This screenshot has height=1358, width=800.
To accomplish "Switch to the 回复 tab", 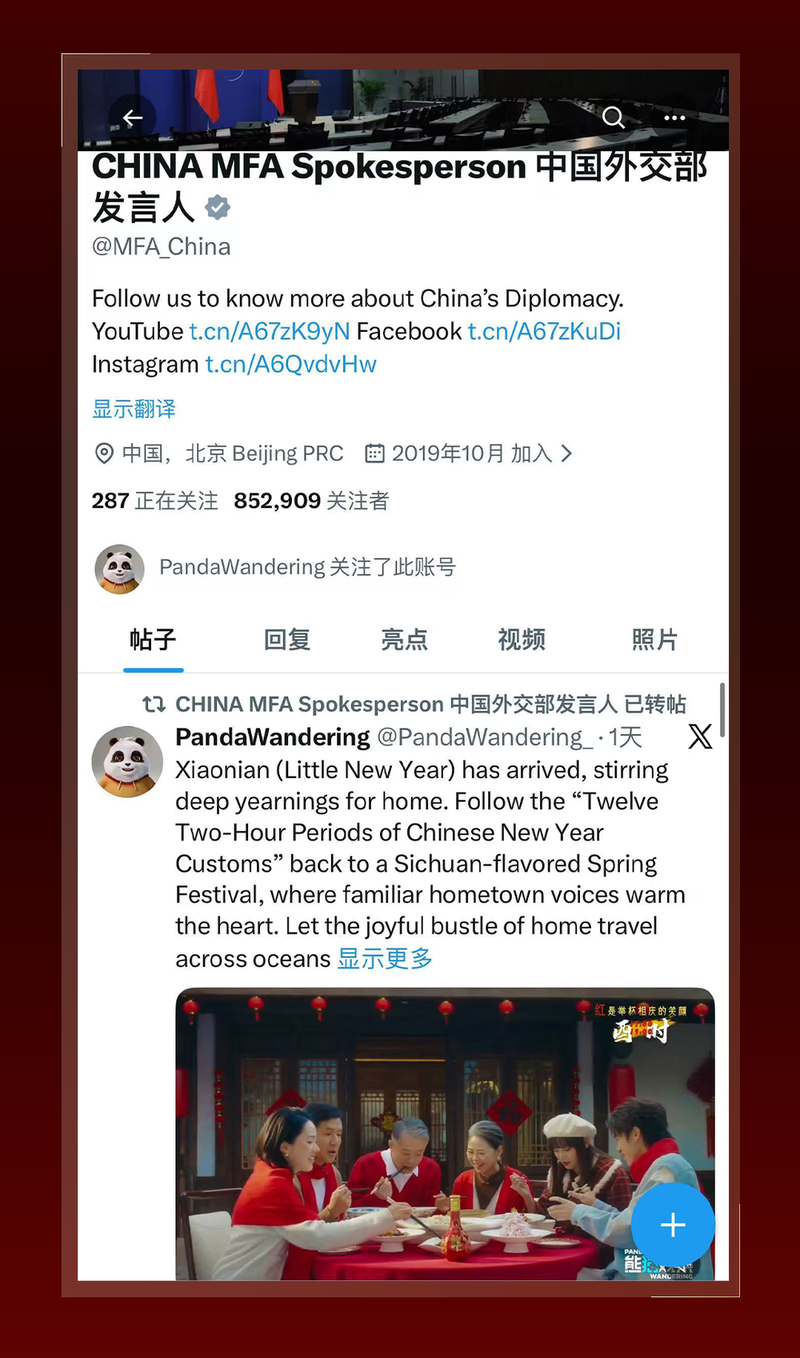I will pyautogui.click(x=287, y=640).
